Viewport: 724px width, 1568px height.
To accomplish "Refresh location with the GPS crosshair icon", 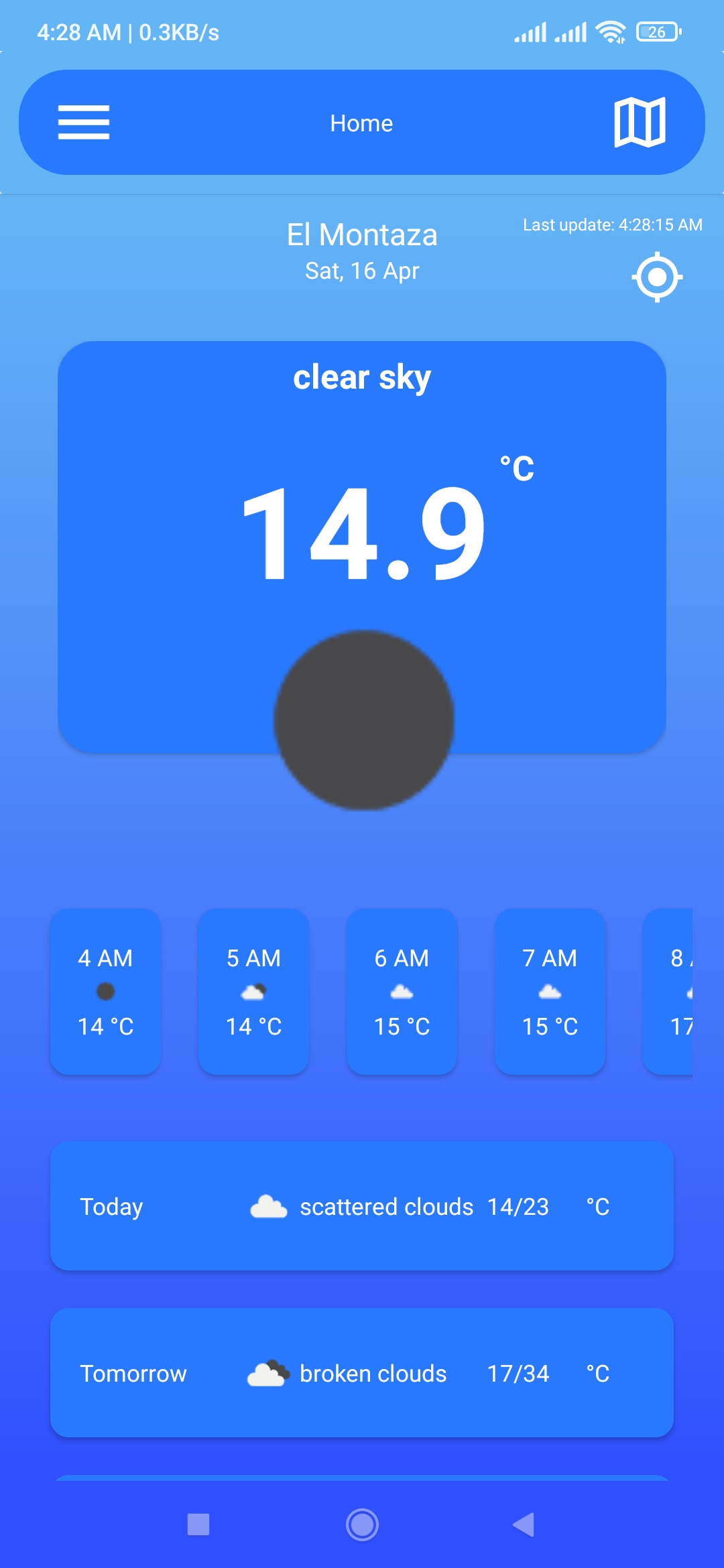I will [657, 277].
